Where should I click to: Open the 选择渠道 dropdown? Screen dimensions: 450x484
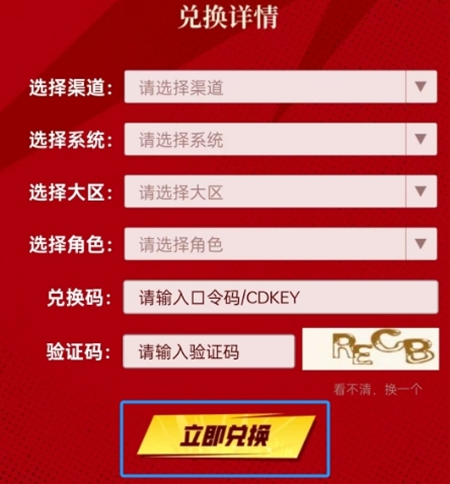280,87
